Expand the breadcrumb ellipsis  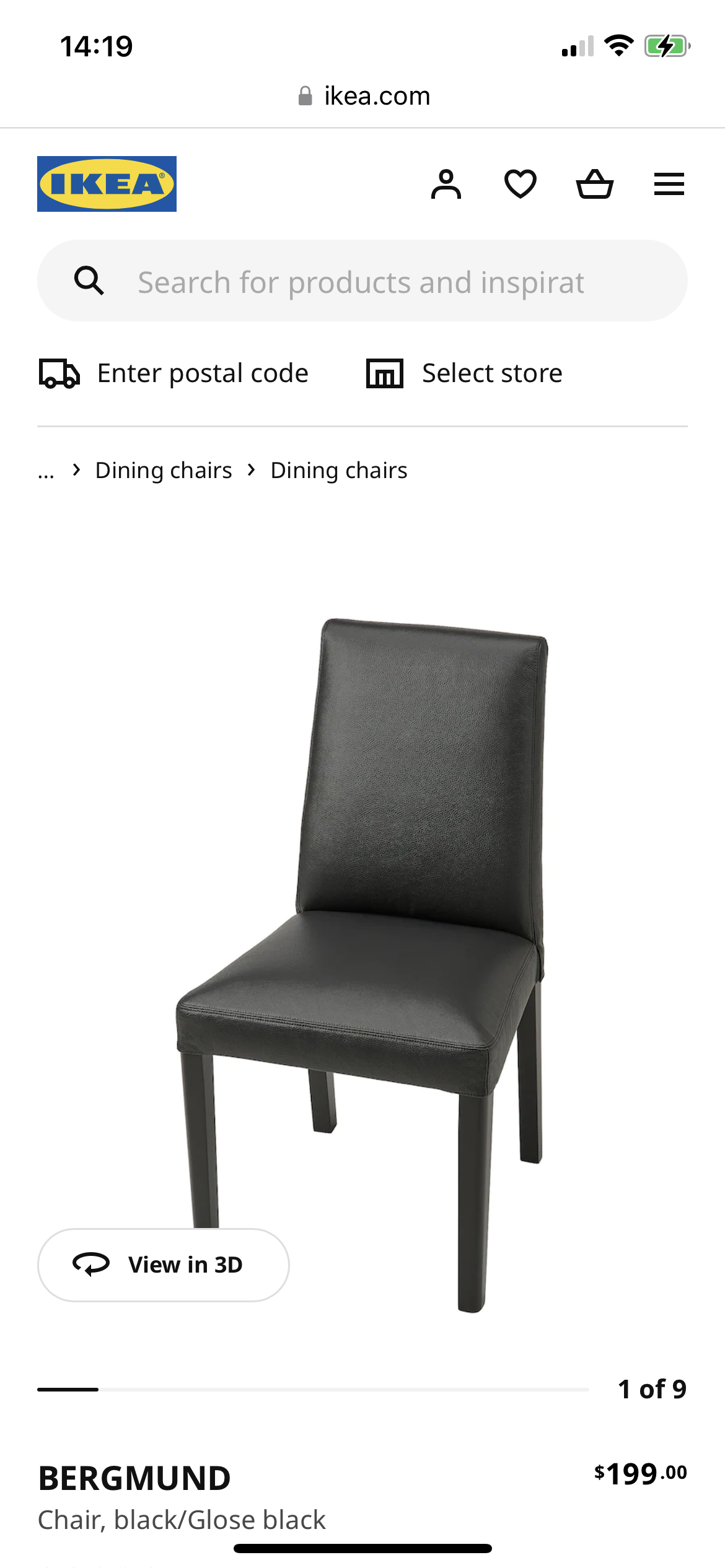click(x=46, y=472)
